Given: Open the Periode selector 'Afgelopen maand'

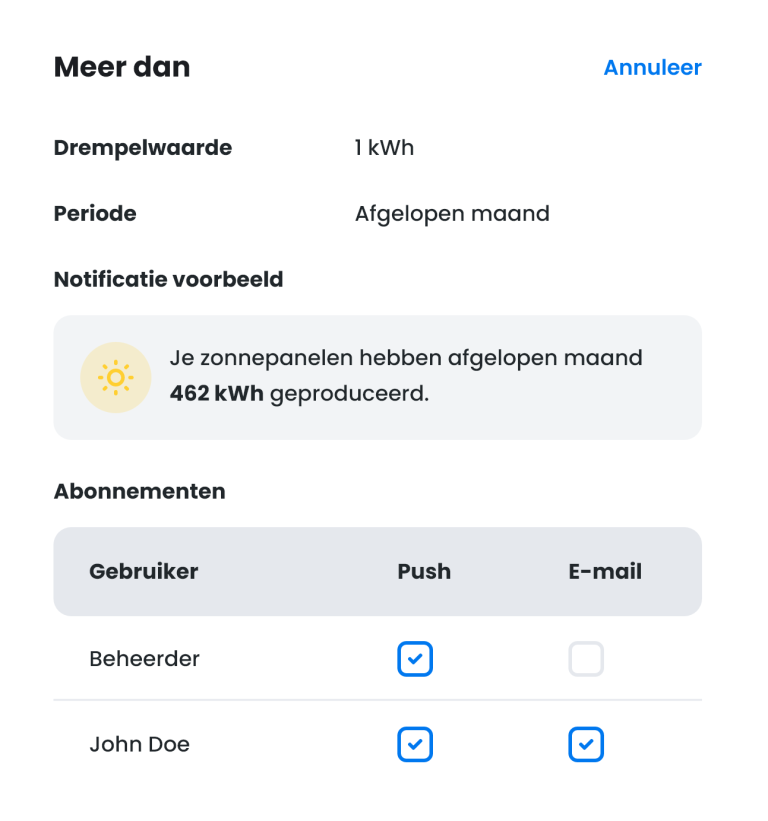Looking at the screenshot, I should tap(452, 213).
